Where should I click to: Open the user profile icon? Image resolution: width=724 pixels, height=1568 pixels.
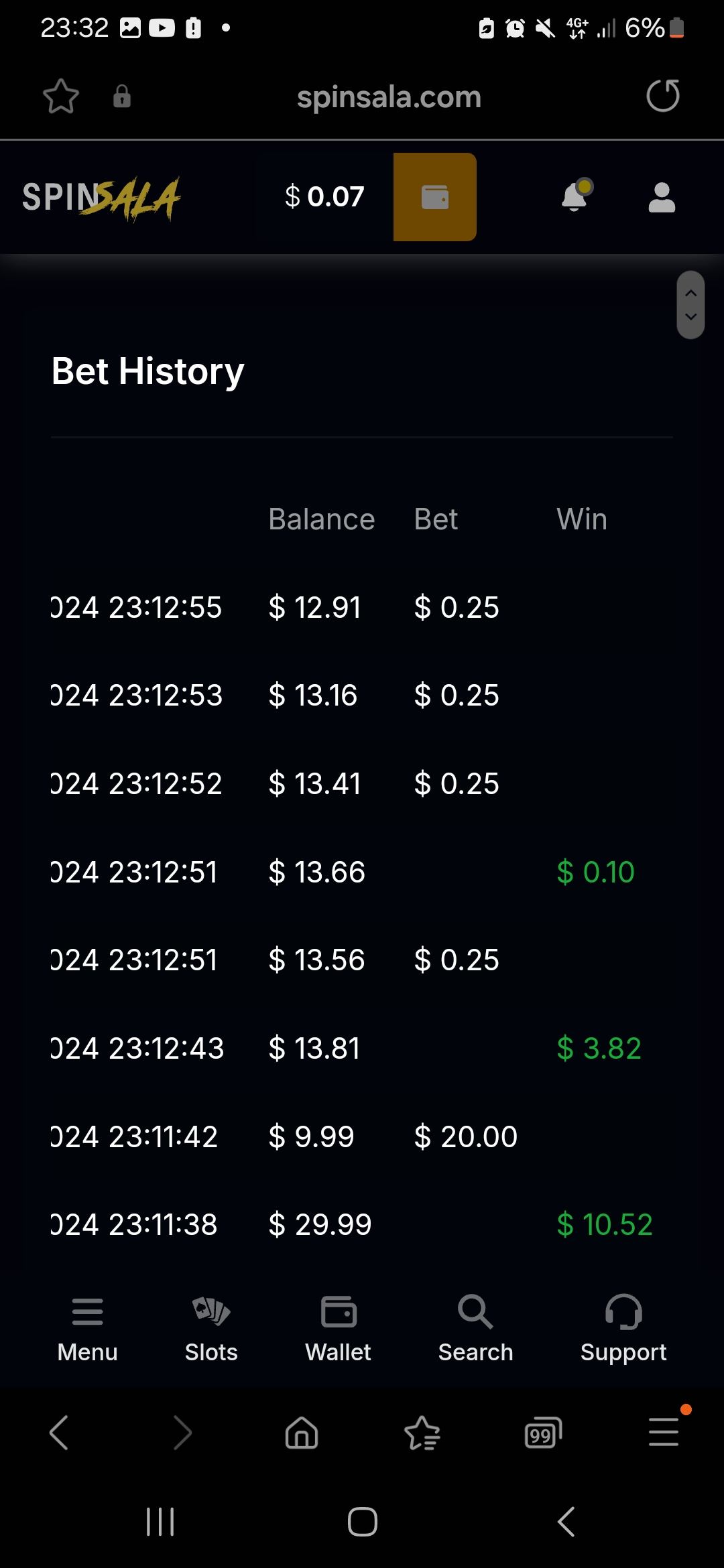click(662, 198)
